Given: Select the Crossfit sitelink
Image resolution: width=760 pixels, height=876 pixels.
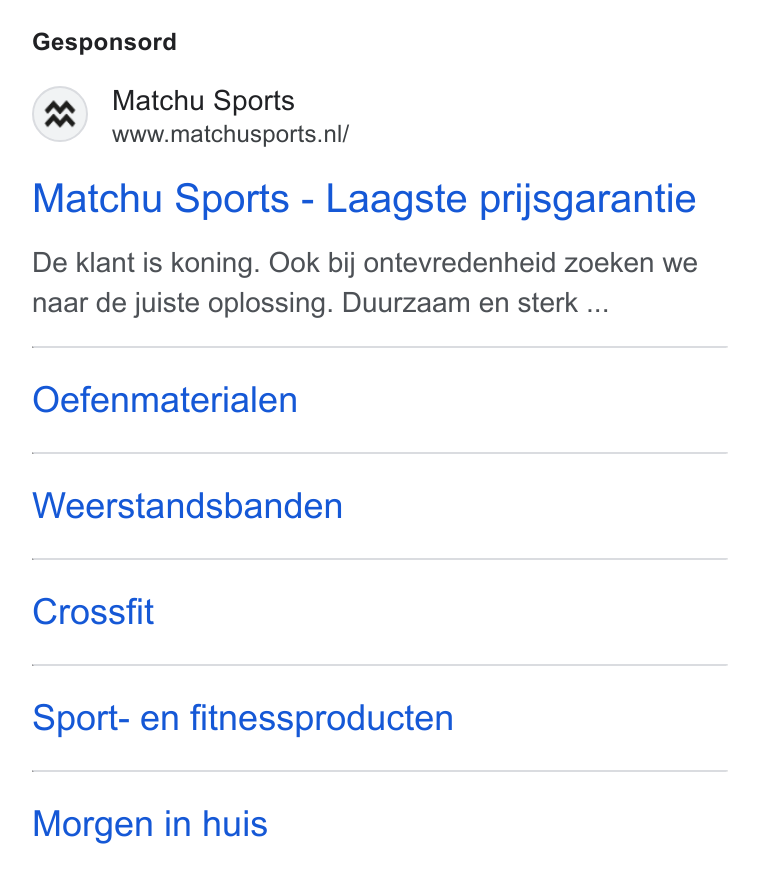Looking at the screenshot, I should pos(93,612).
